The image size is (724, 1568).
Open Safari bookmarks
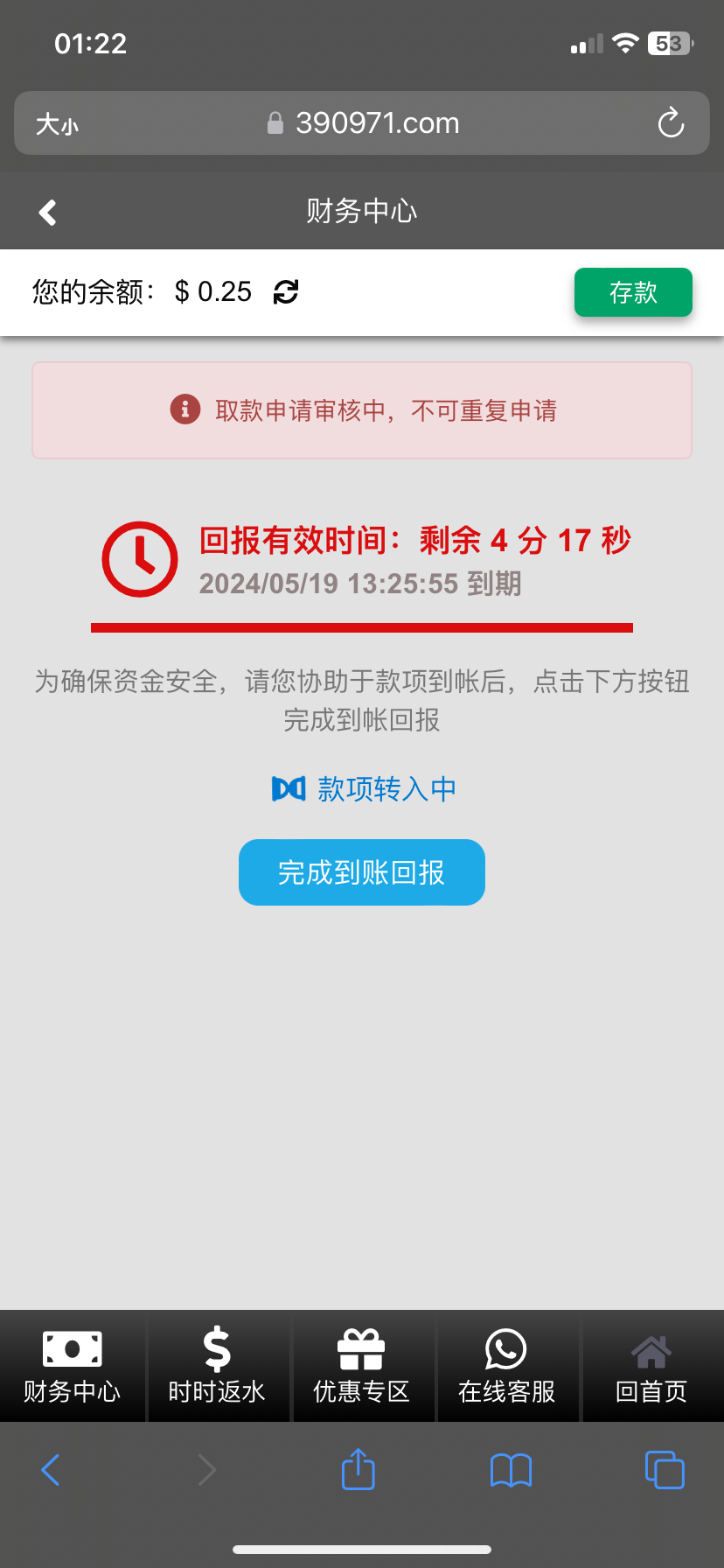pos(510,1470)
